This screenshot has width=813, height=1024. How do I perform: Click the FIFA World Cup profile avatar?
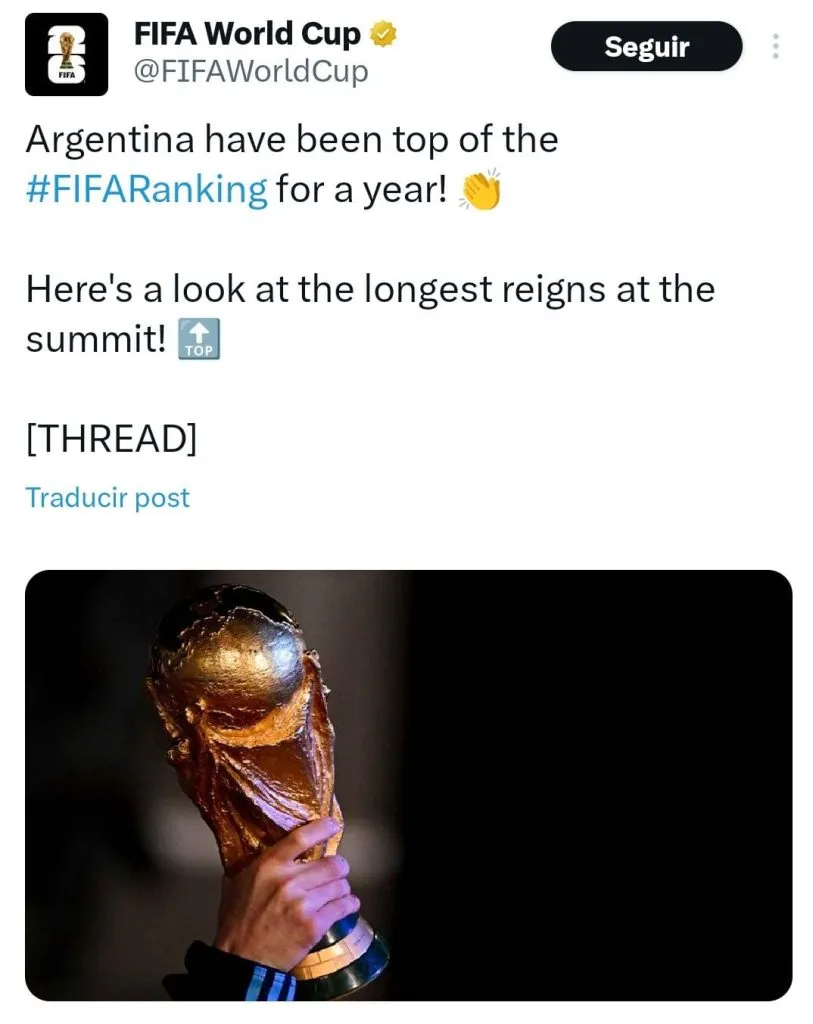pos(68,55)
